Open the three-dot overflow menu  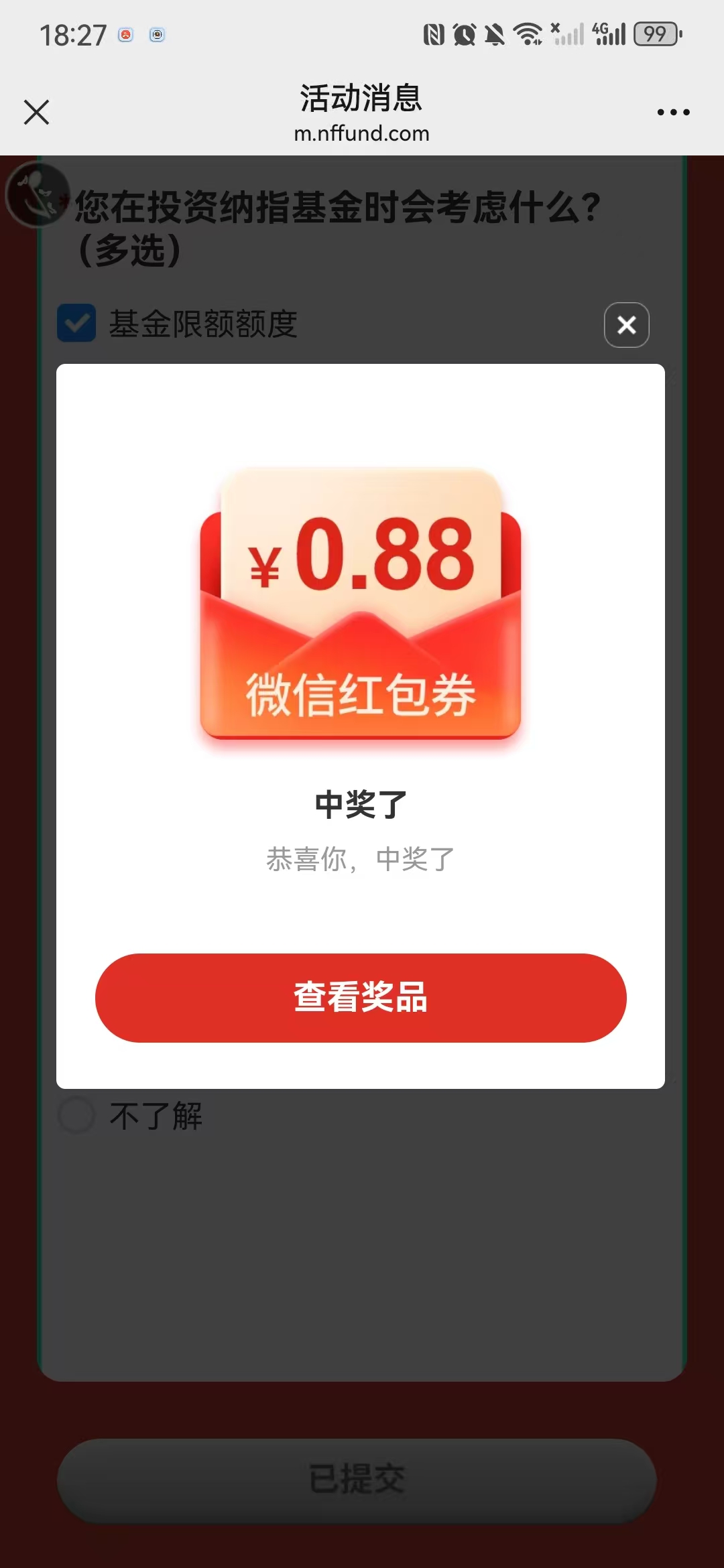click(x=673, y=112)
